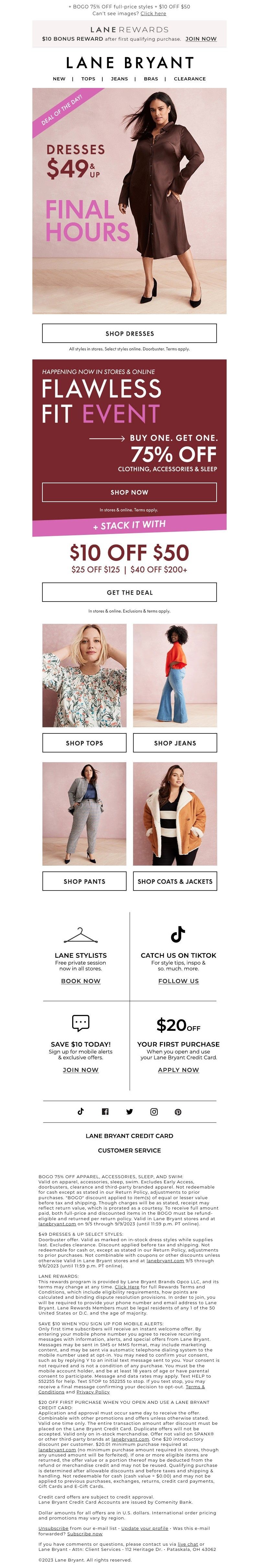
Task: Open the LANE BRYANT CREDIT CARD link
Action: 129,1136
